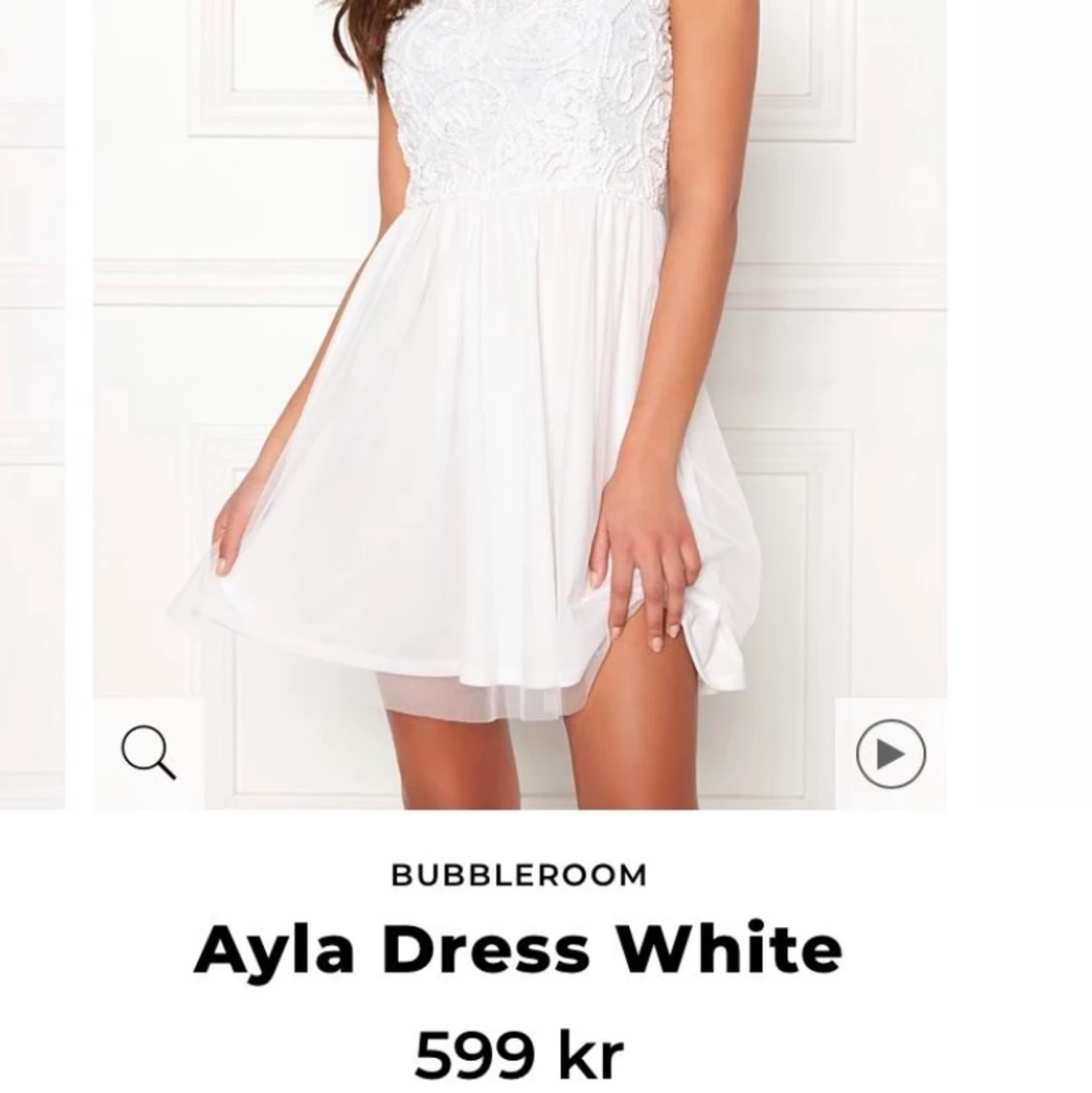Open the white dress product photo
Screen dimensions: 1092x1093
pyautogui.click(x=519, y=388)
